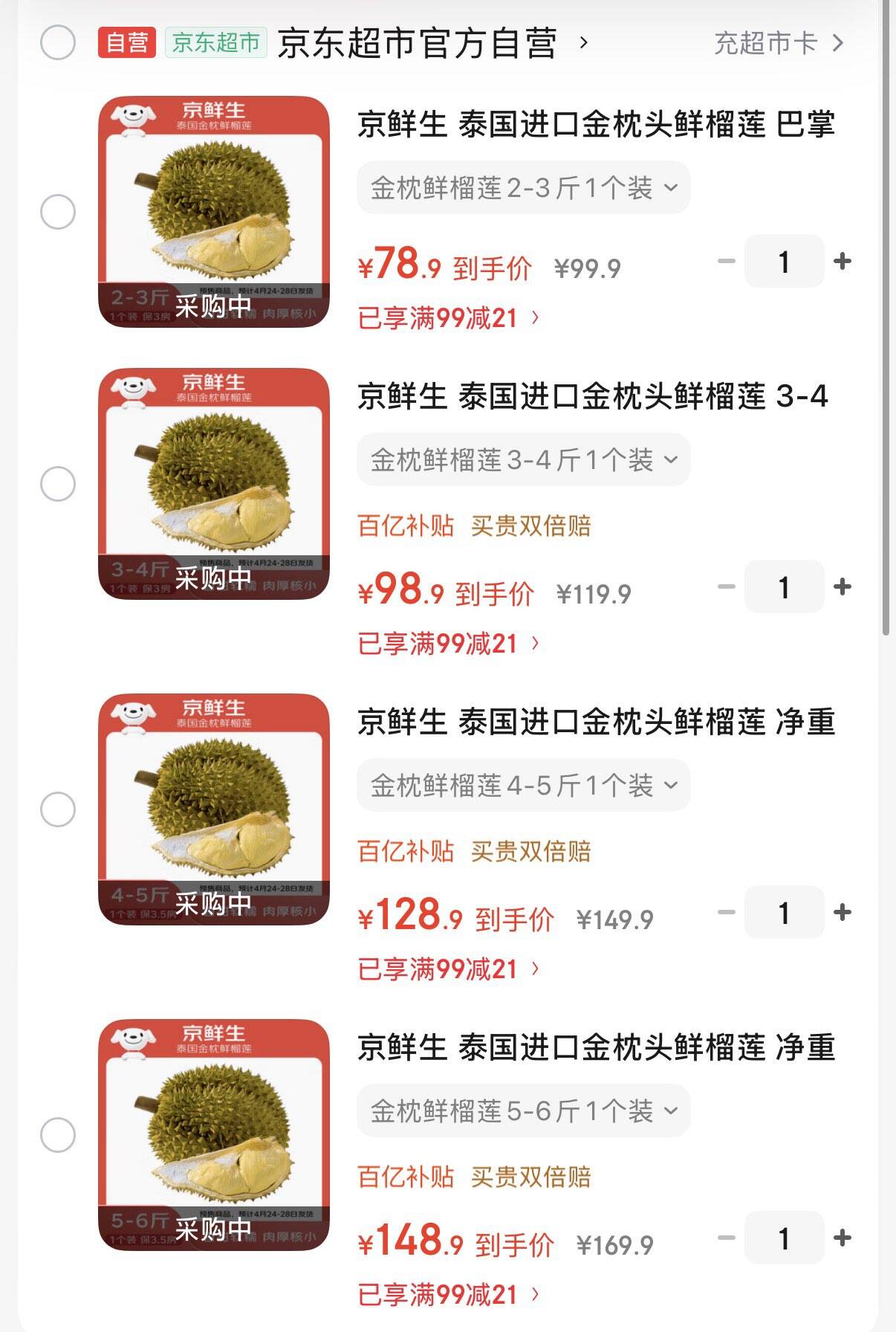The image size is (896, 1332).
Task: Change the 金枕鲜榴莲5-6斤1个装 specification
Action: pyautogui.click(x=523, y=1111)
